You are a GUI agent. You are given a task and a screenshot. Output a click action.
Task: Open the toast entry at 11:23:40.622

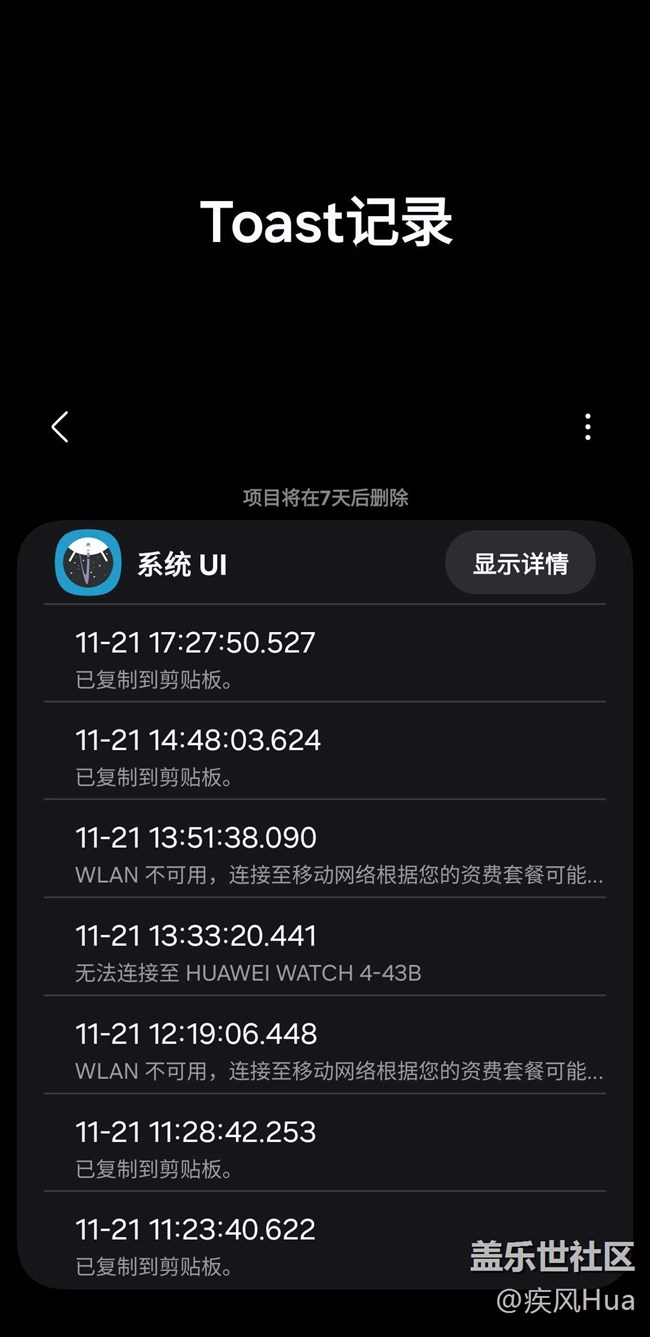coord(325,1240)
